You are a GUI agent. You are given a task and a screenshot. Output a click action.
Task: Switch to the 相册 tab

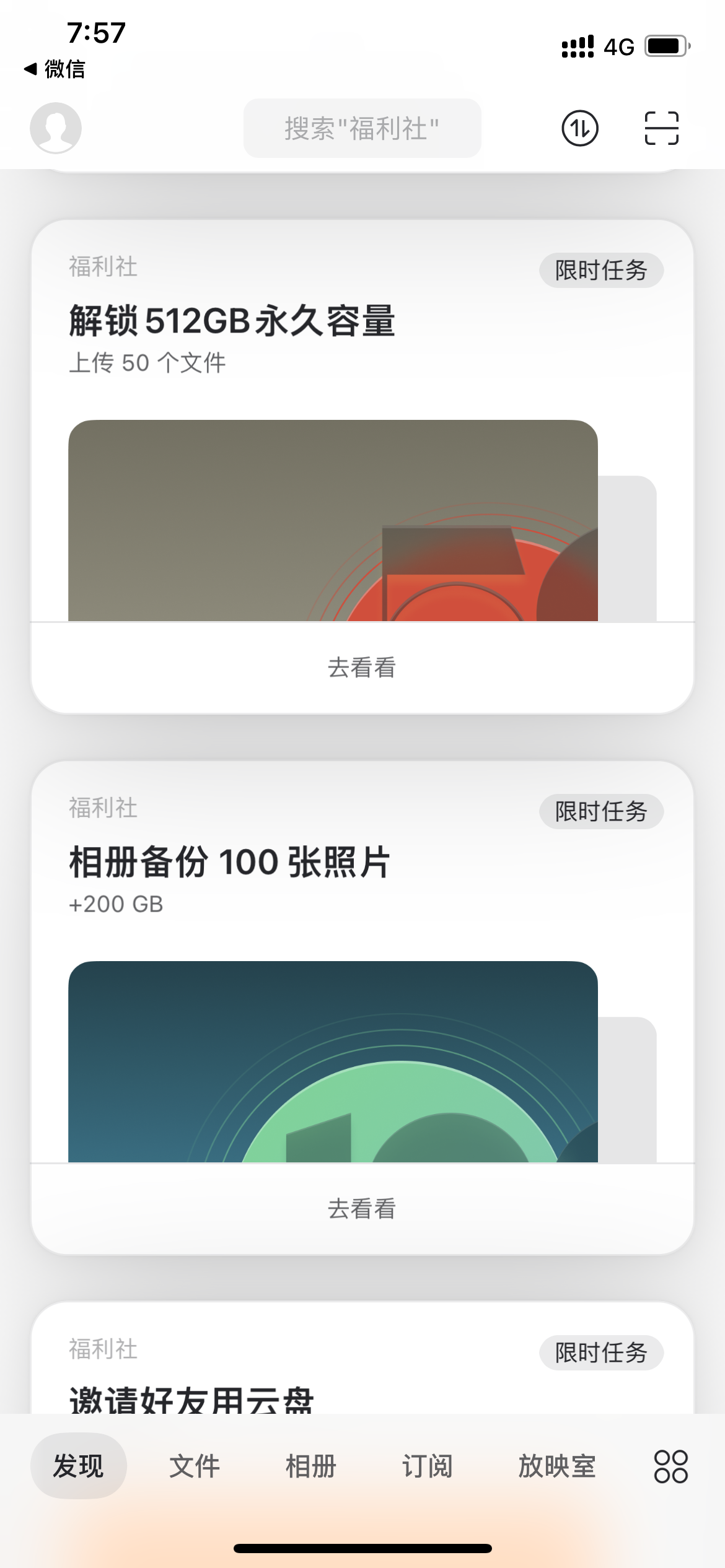(311, 1466)
